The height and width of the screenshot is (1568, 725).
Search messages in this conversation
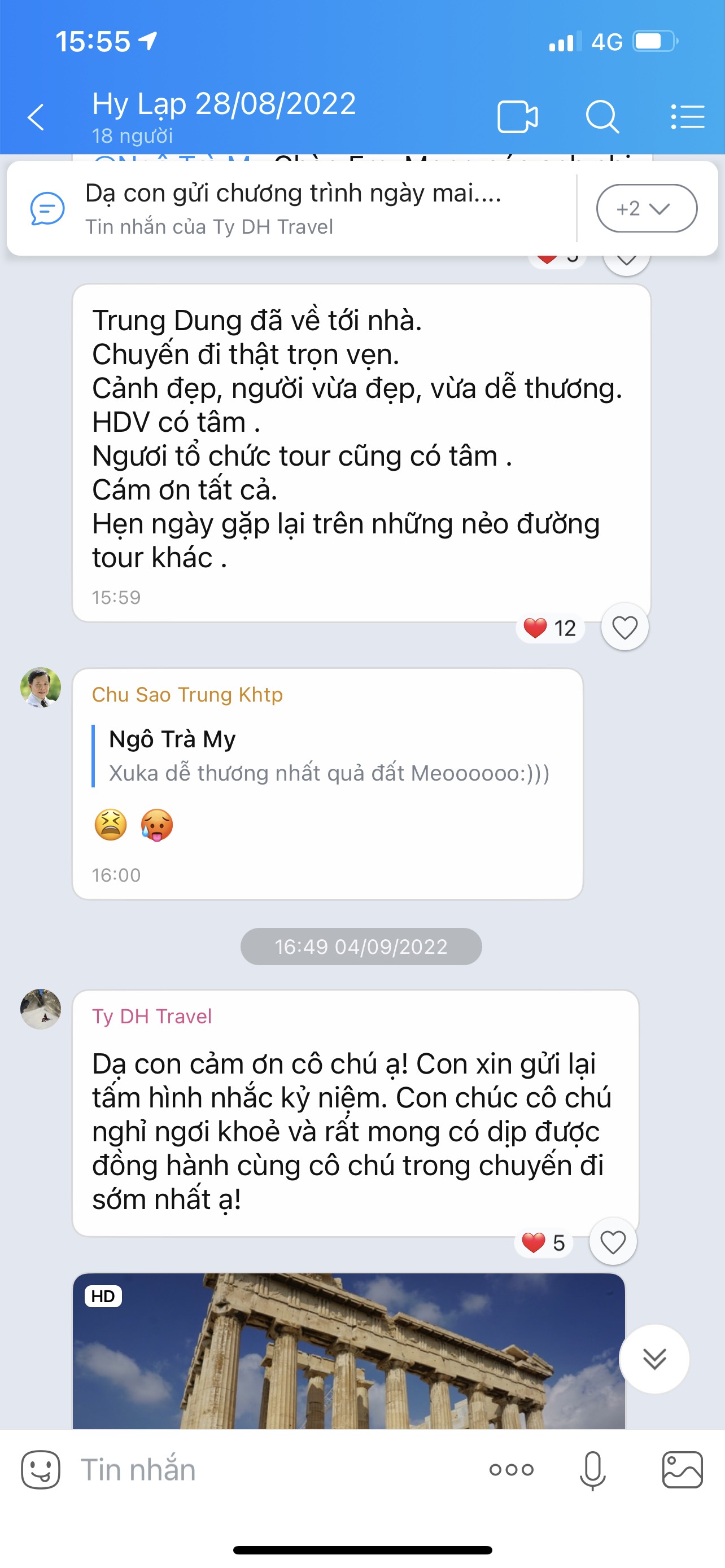(x=602, y=116)
